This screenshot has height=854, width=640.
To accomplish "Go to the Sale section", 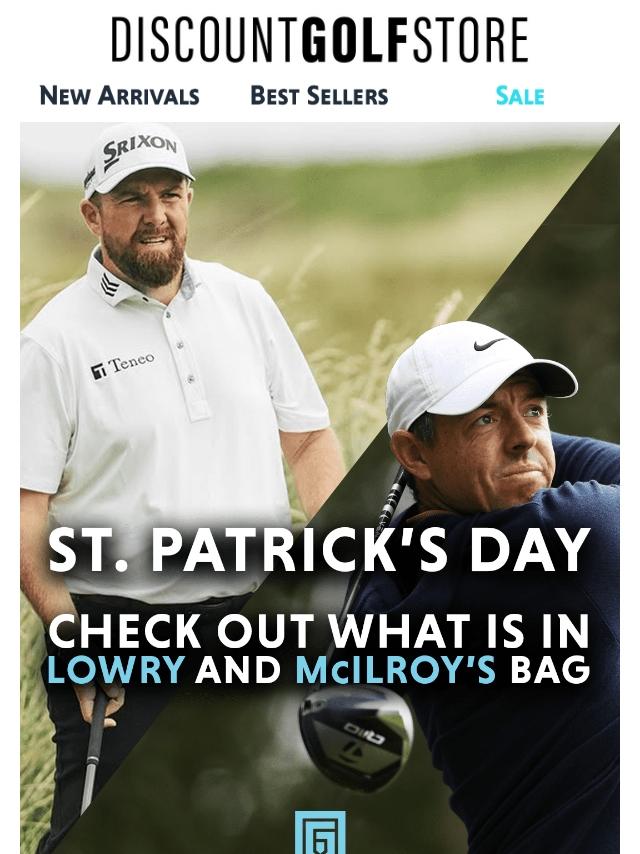I will point(520,96).
